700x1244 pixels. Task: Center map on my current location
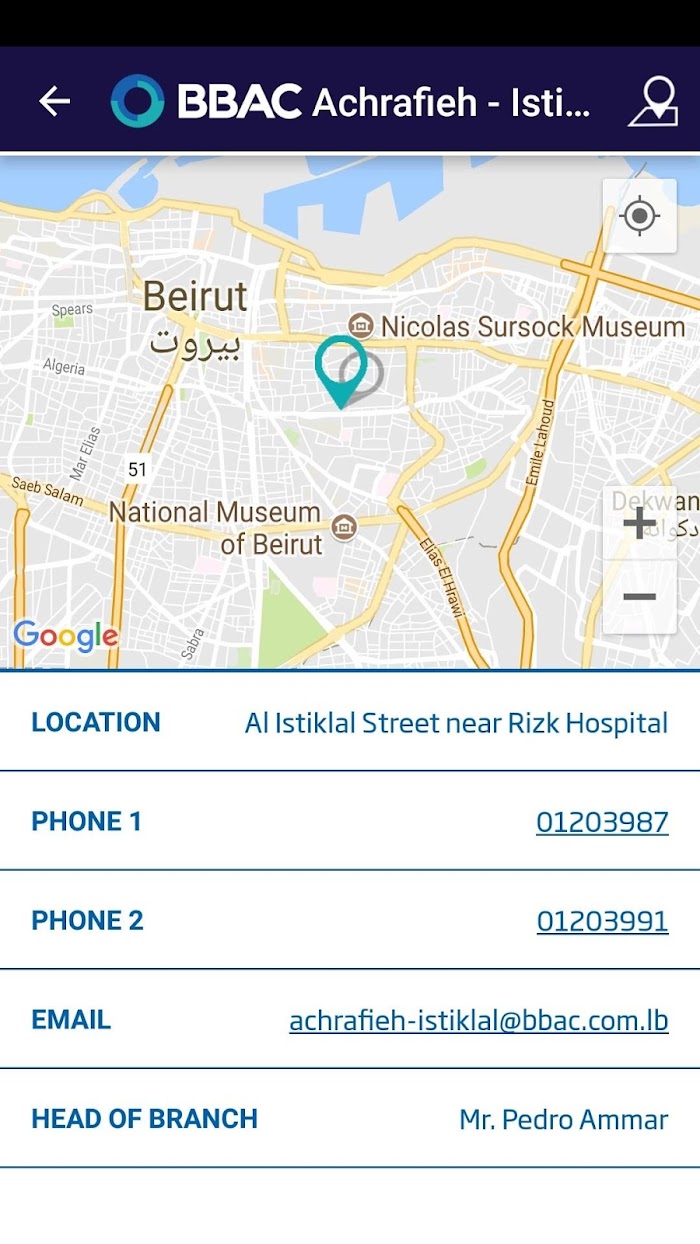click(x=639, y=216)
